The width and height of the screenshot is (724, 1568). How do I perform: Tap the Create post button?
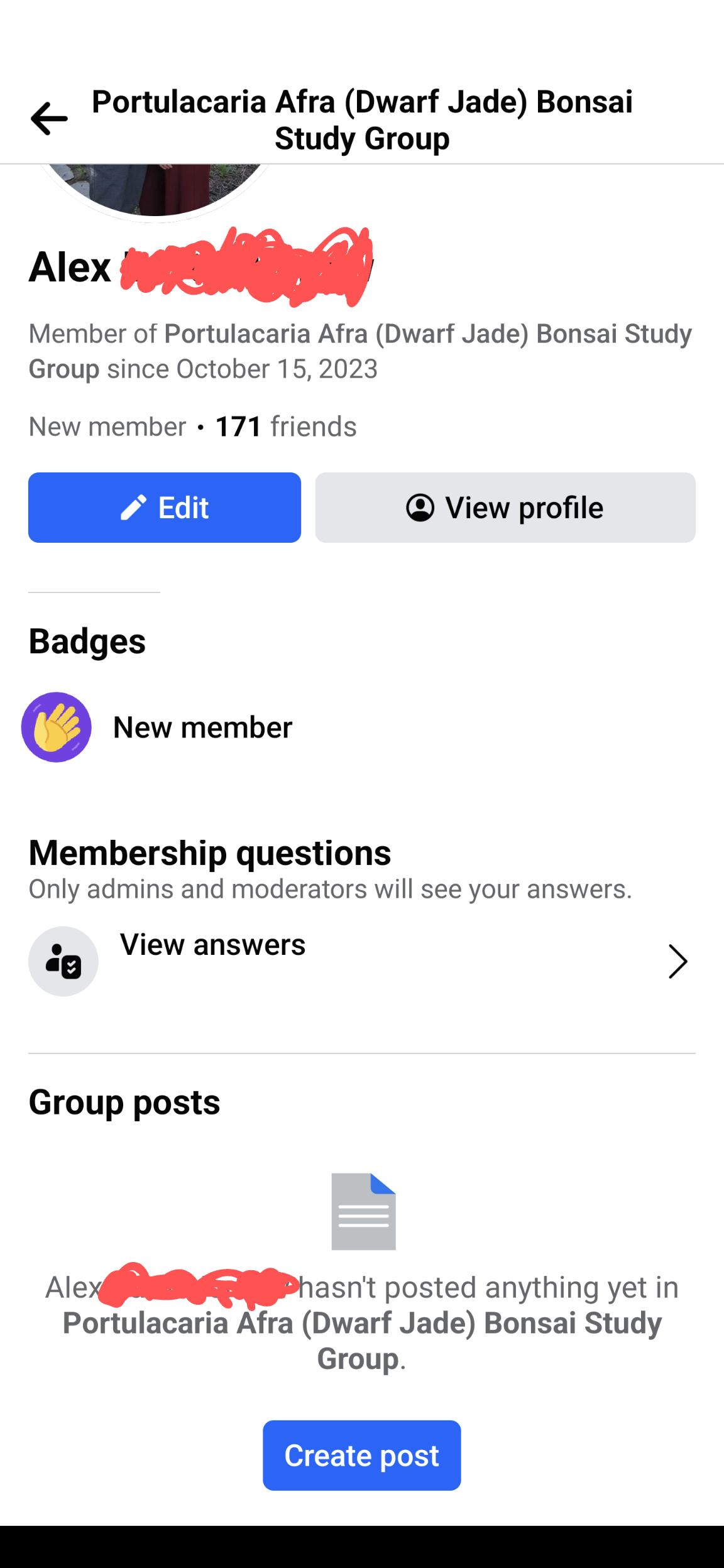361,1456
